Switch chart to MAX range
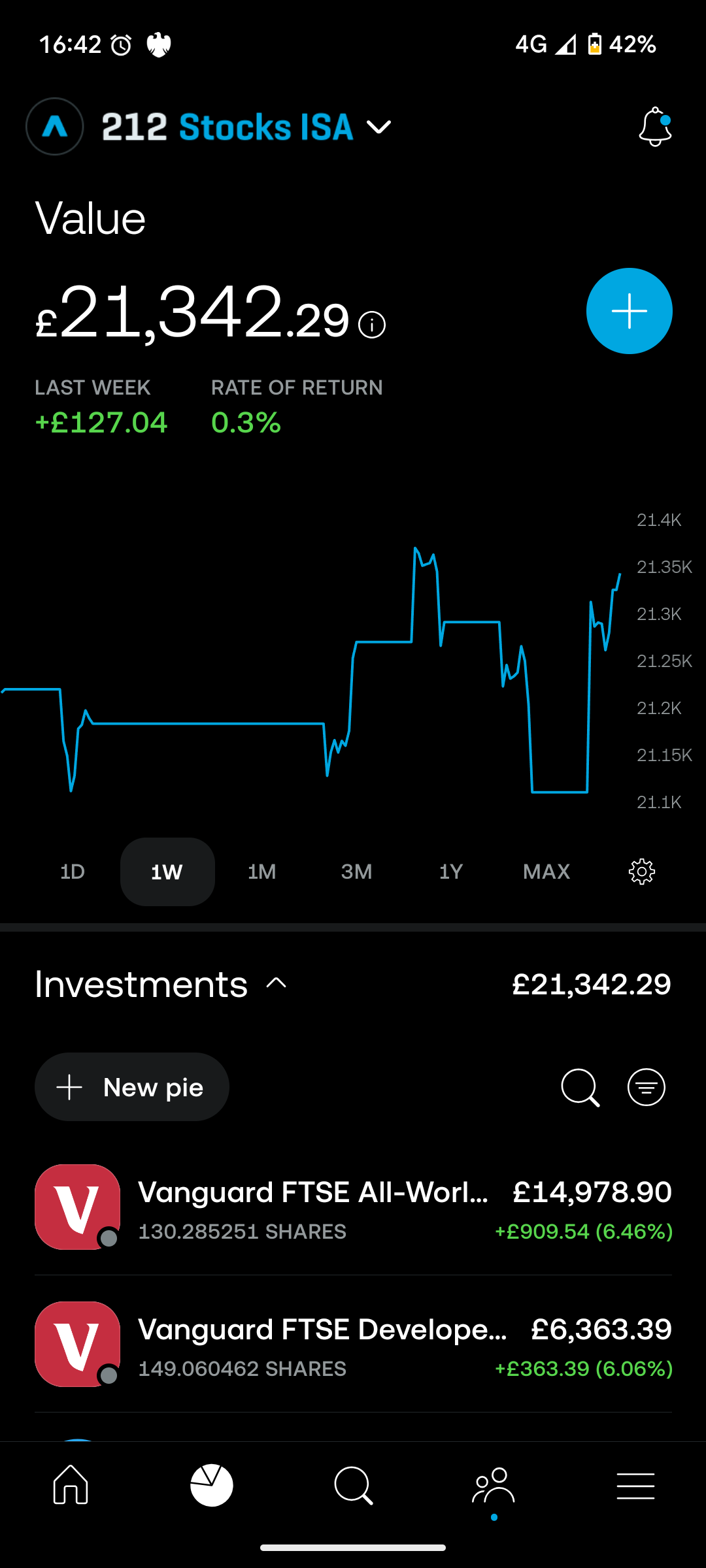 [546, 872]
